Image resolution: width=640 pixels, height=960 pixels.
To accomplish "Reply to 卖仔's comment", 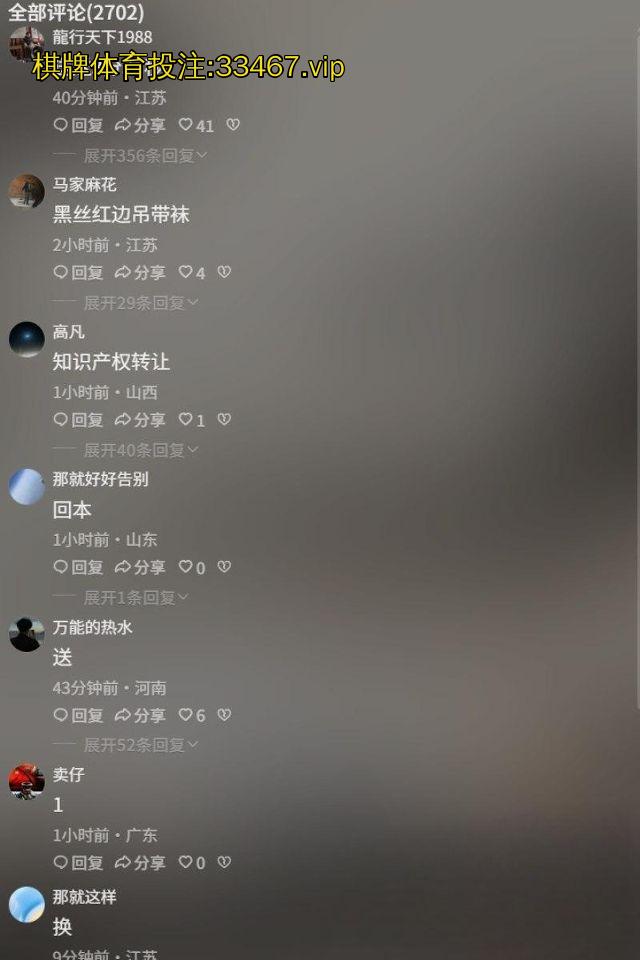I will click(x=78, y=862).
